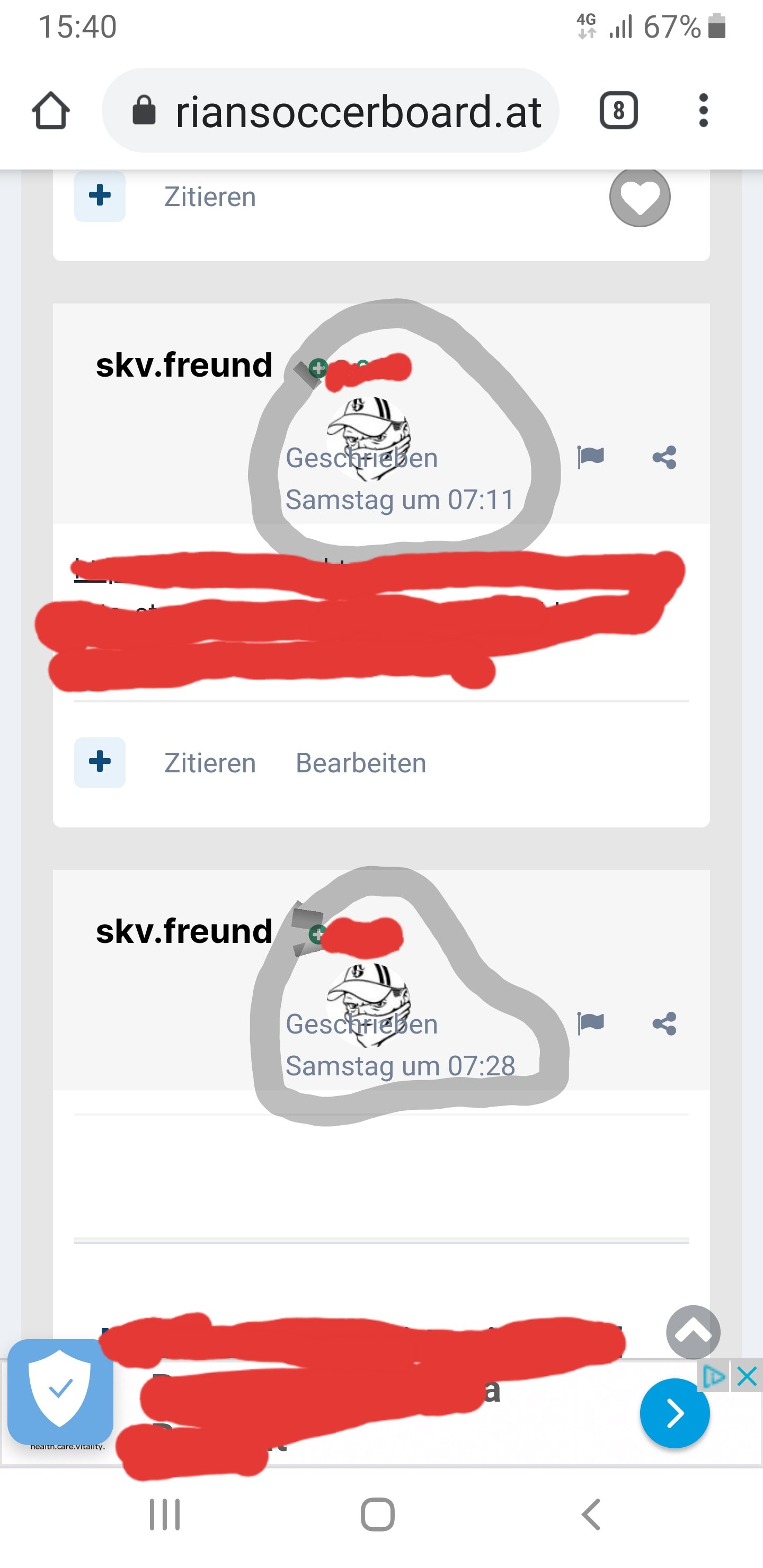Open the AdChoices info icon
763x1568 pixels.
(713, 1376)
